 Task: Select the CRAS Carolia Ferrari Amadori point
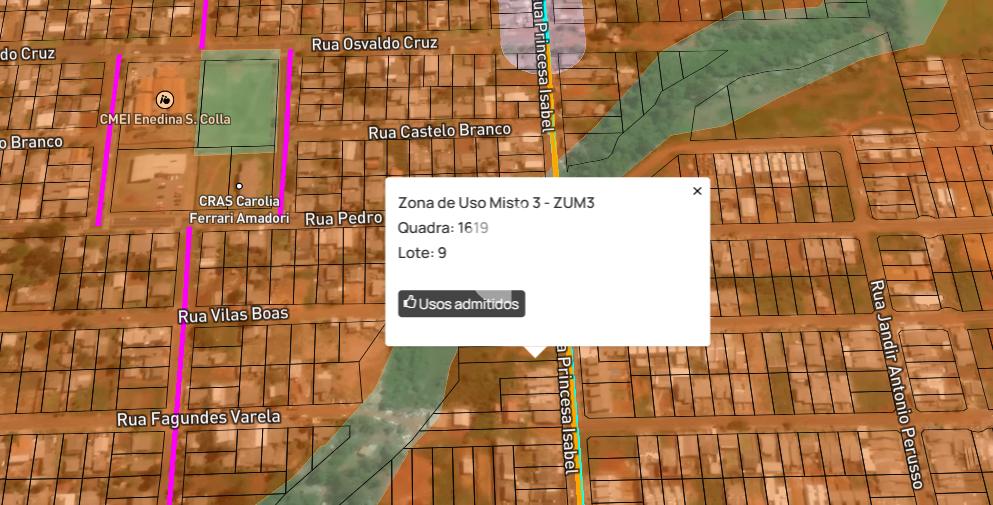point(239,186)
